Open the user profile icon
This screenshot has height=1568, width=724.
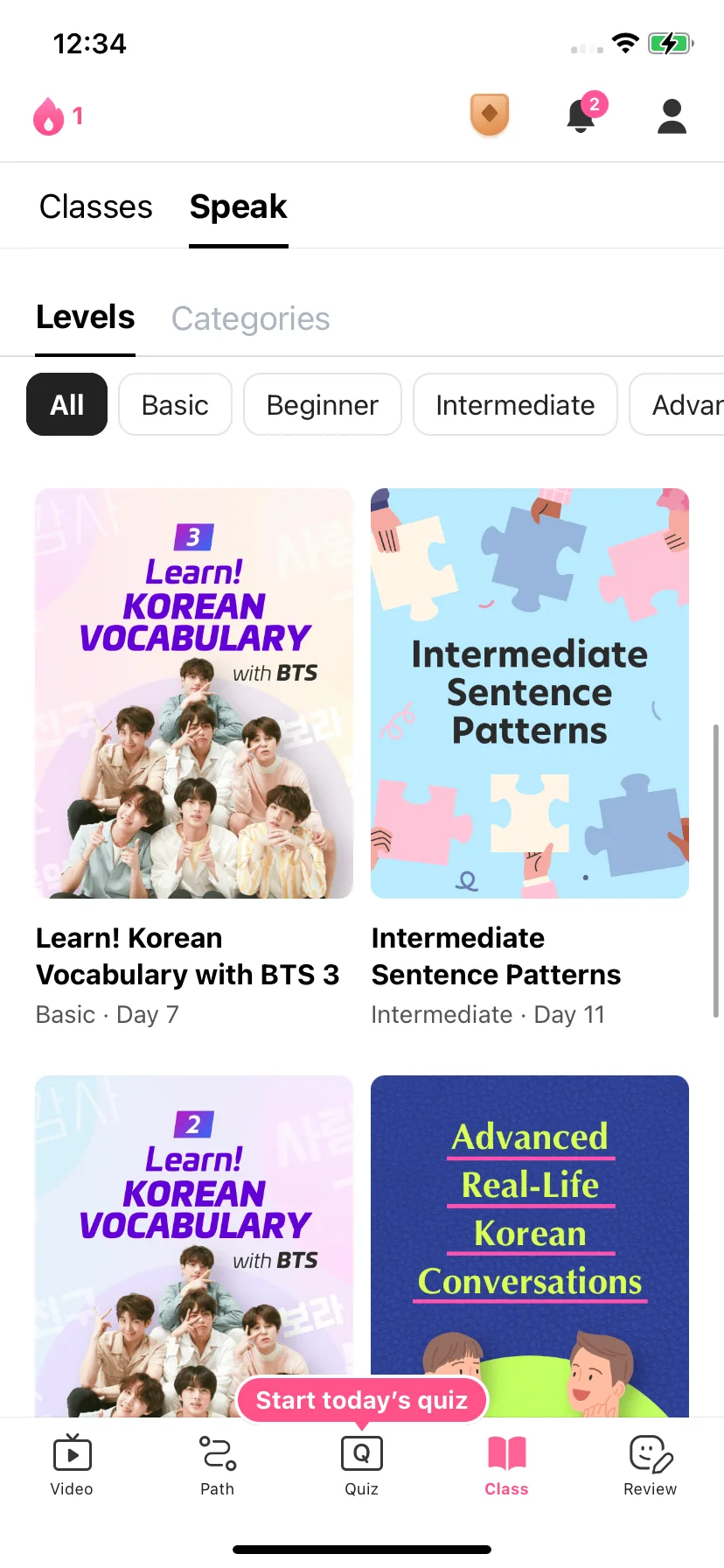[672, 116]
